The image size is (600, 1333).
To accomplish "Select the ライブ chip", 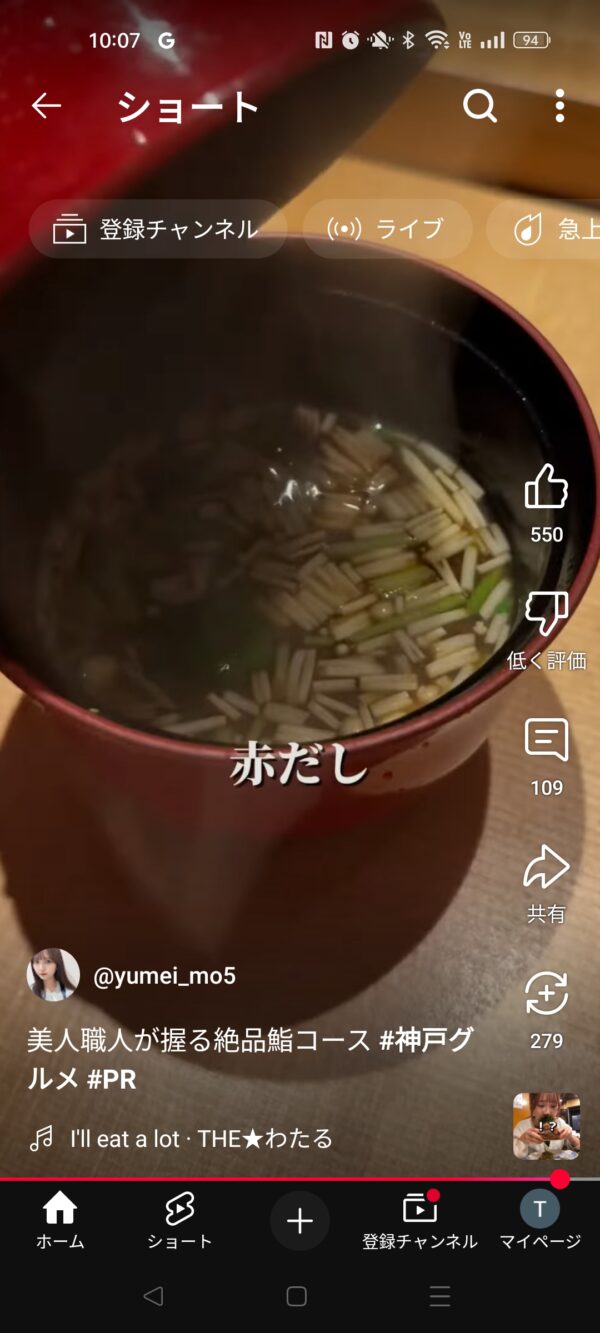I will pyautogui.click(x=387, y=229).
